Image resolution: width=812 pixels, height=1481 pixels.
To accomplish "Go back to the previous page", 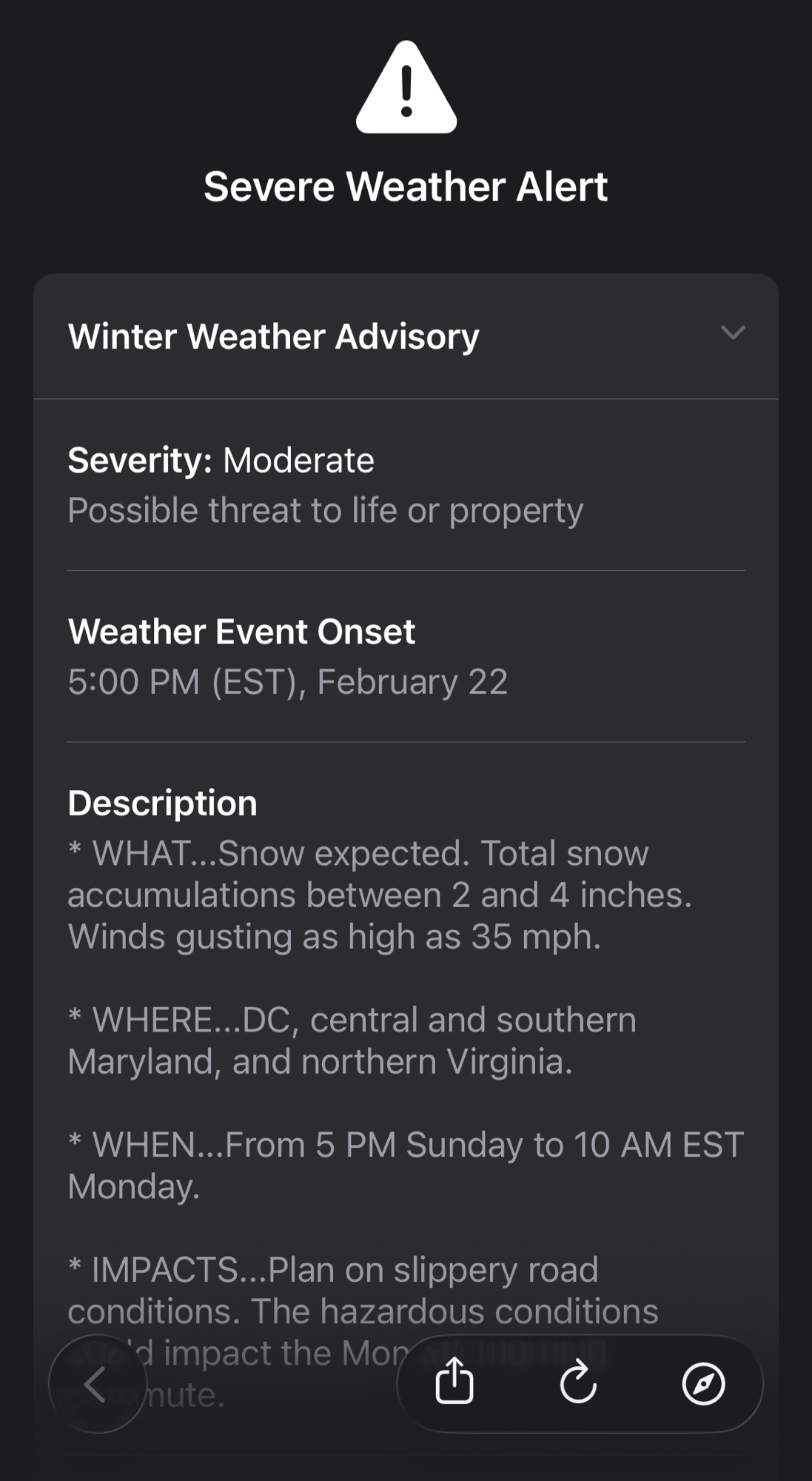I will 96,1383.
